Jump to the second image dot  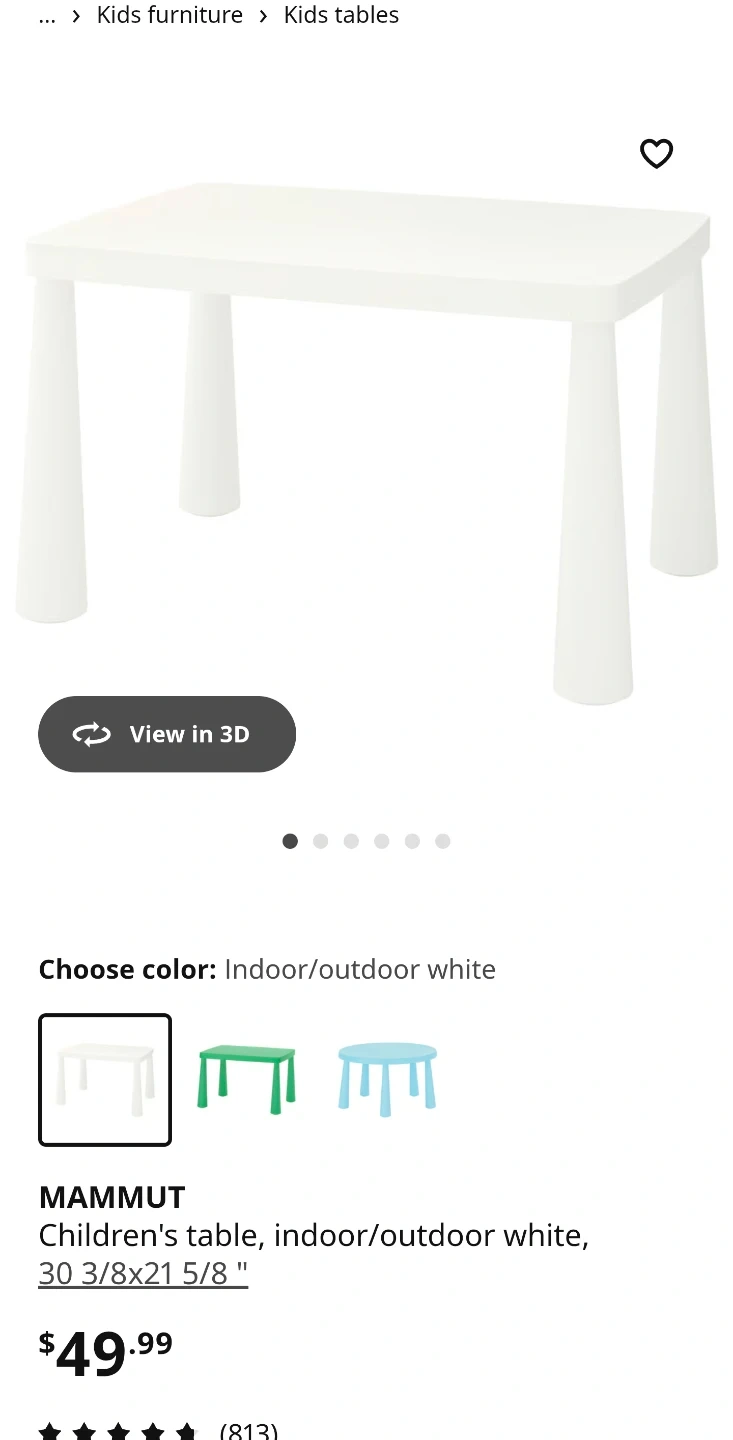tap(321, 841)
